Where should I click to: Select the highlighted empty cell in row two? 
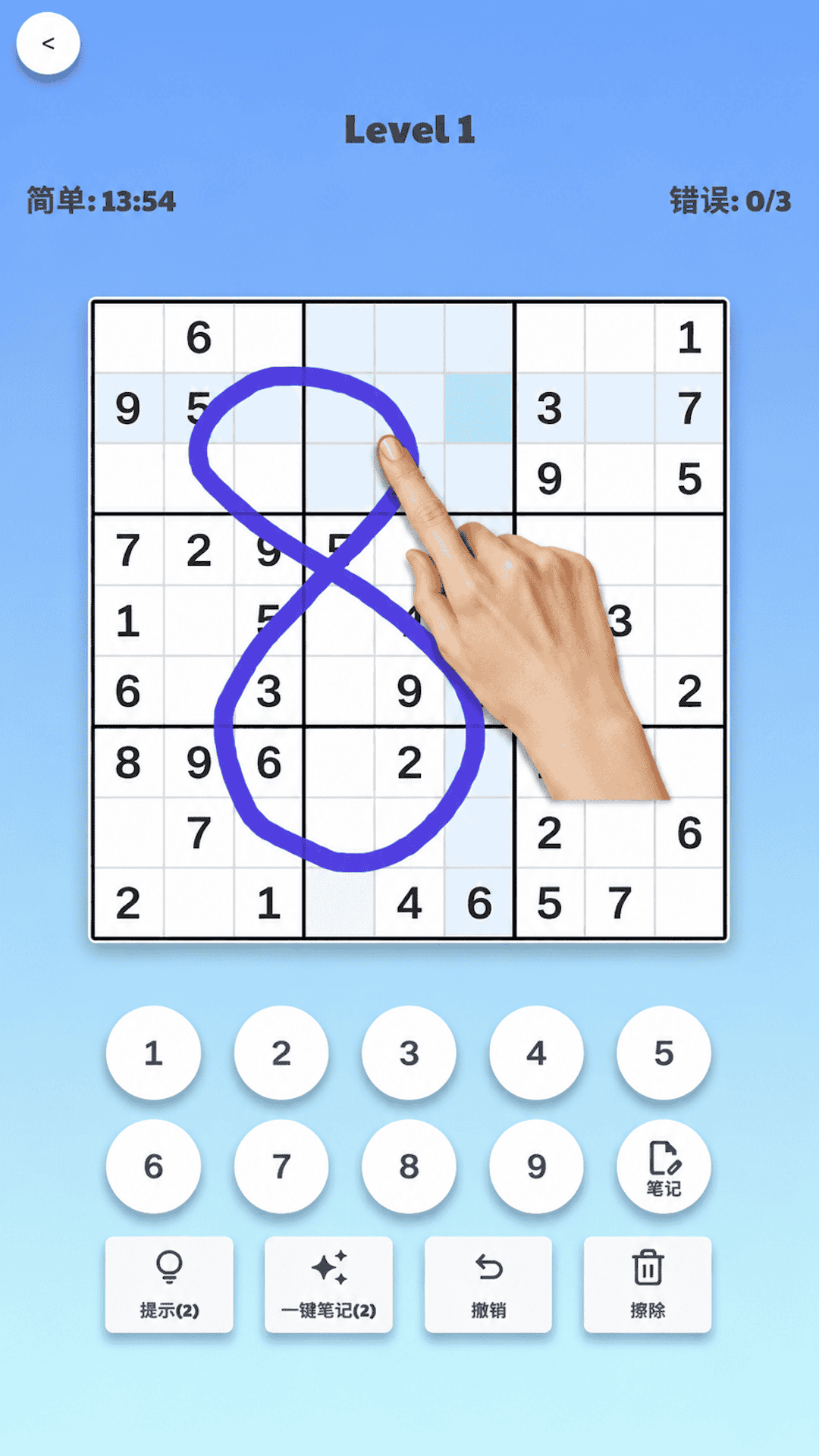pyautogui.click(x=479, y=408)
